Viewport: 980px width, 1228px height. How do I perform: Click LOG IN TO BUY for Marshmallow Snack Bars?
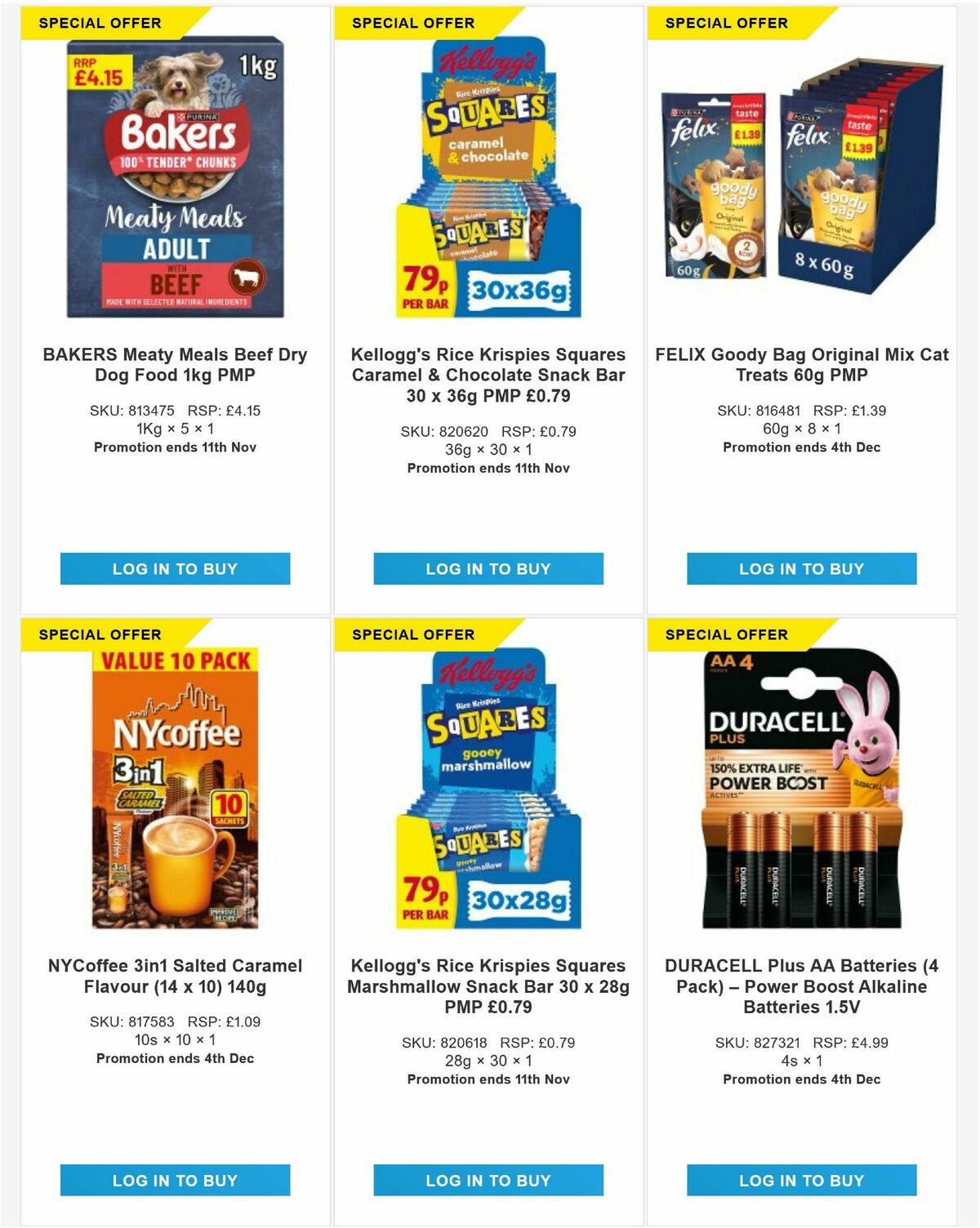[x=488, y=1180]
